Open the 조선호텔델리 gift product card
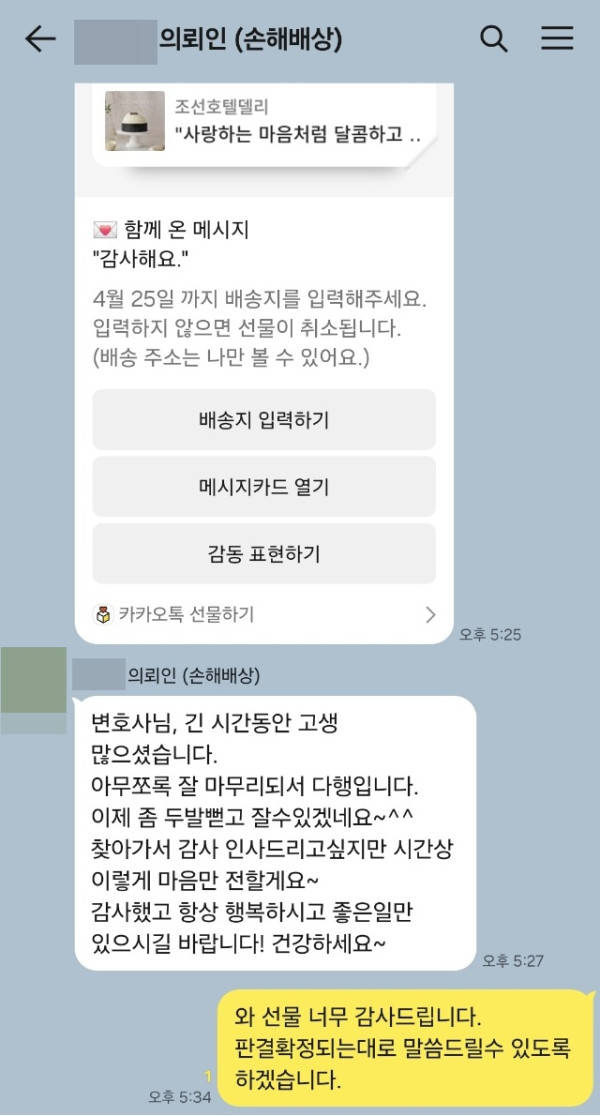Viewport: 600px width, 1116px height. [264, 122]
